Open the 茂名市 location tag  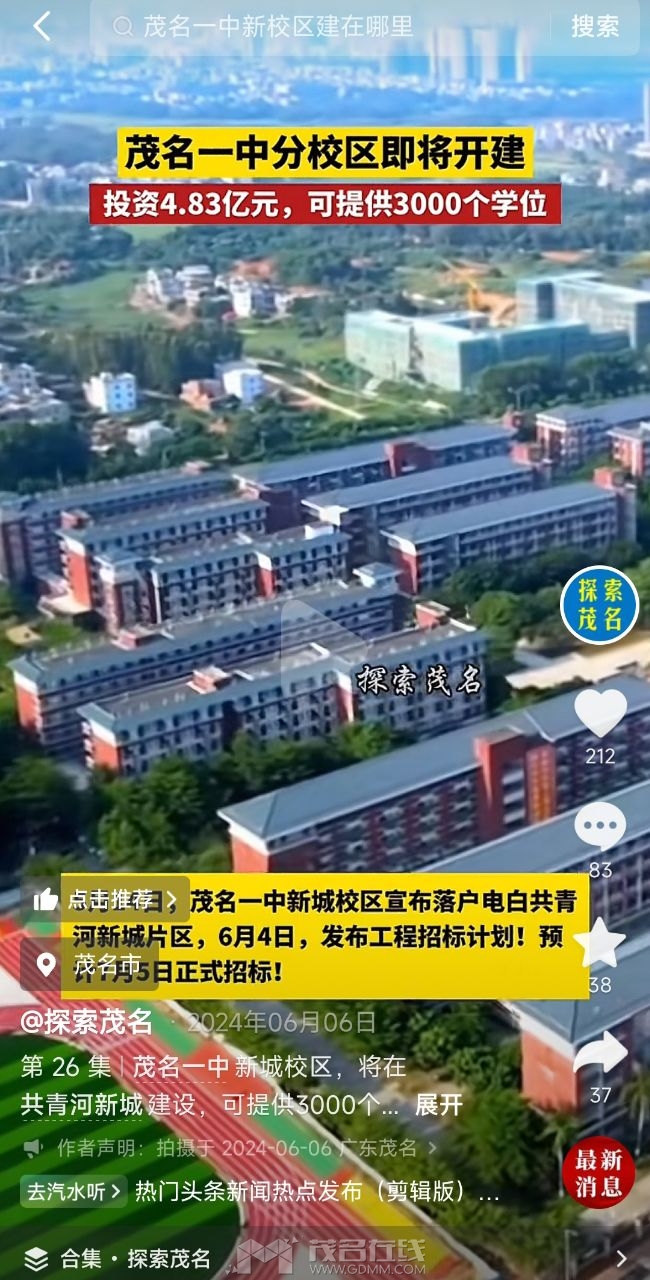tap(92, 966)
